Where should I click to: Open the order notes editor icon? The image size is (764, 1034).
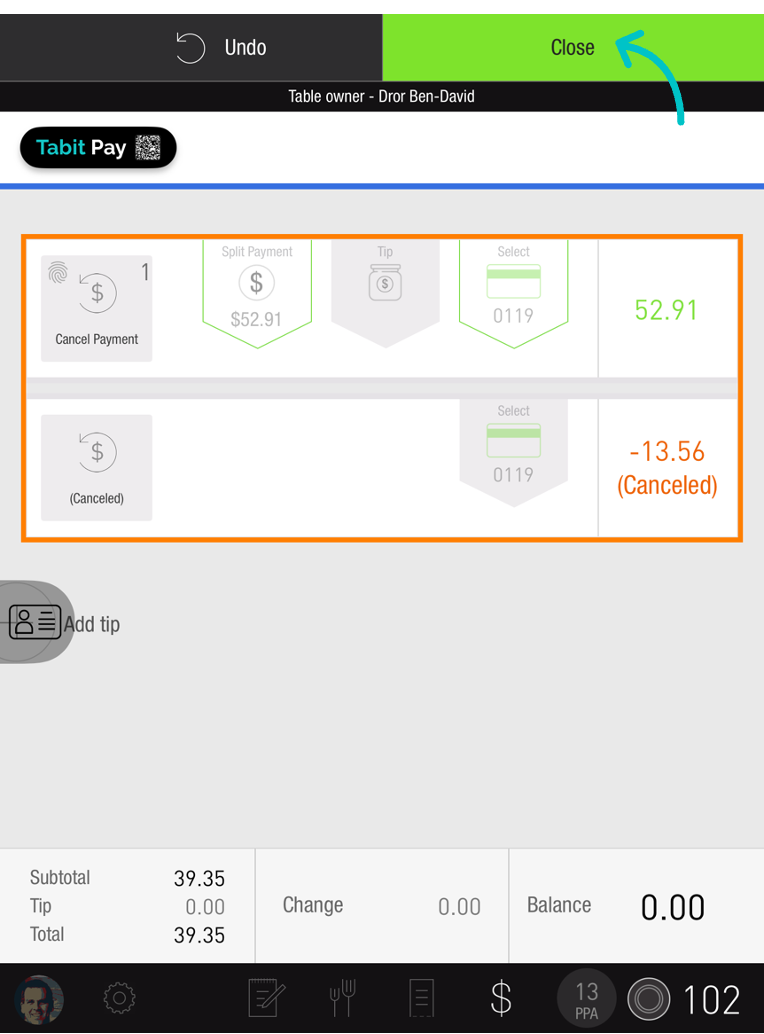(266, 998)
